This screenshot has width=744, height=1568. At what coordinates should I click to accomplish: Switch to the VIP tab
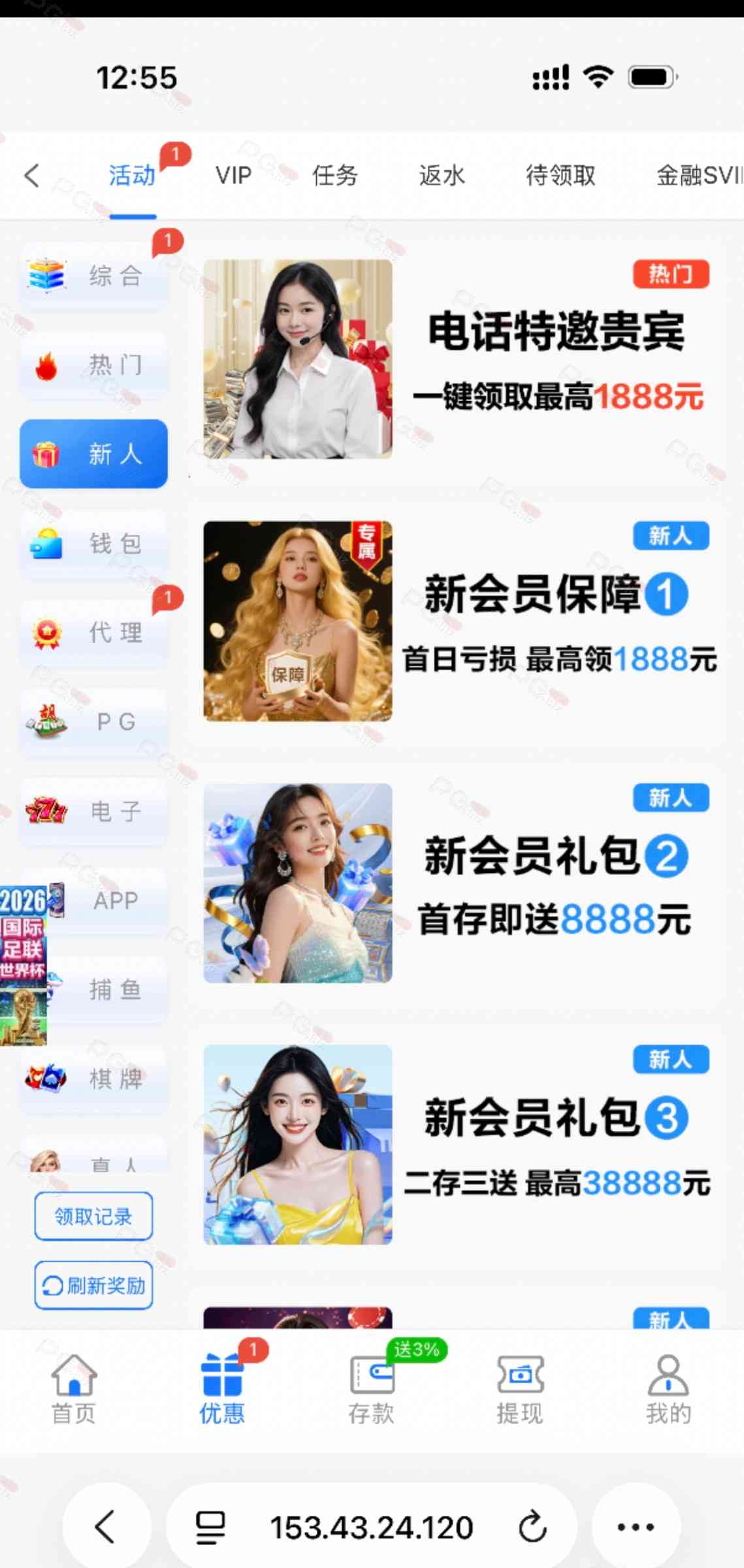[x=233, y=176]
